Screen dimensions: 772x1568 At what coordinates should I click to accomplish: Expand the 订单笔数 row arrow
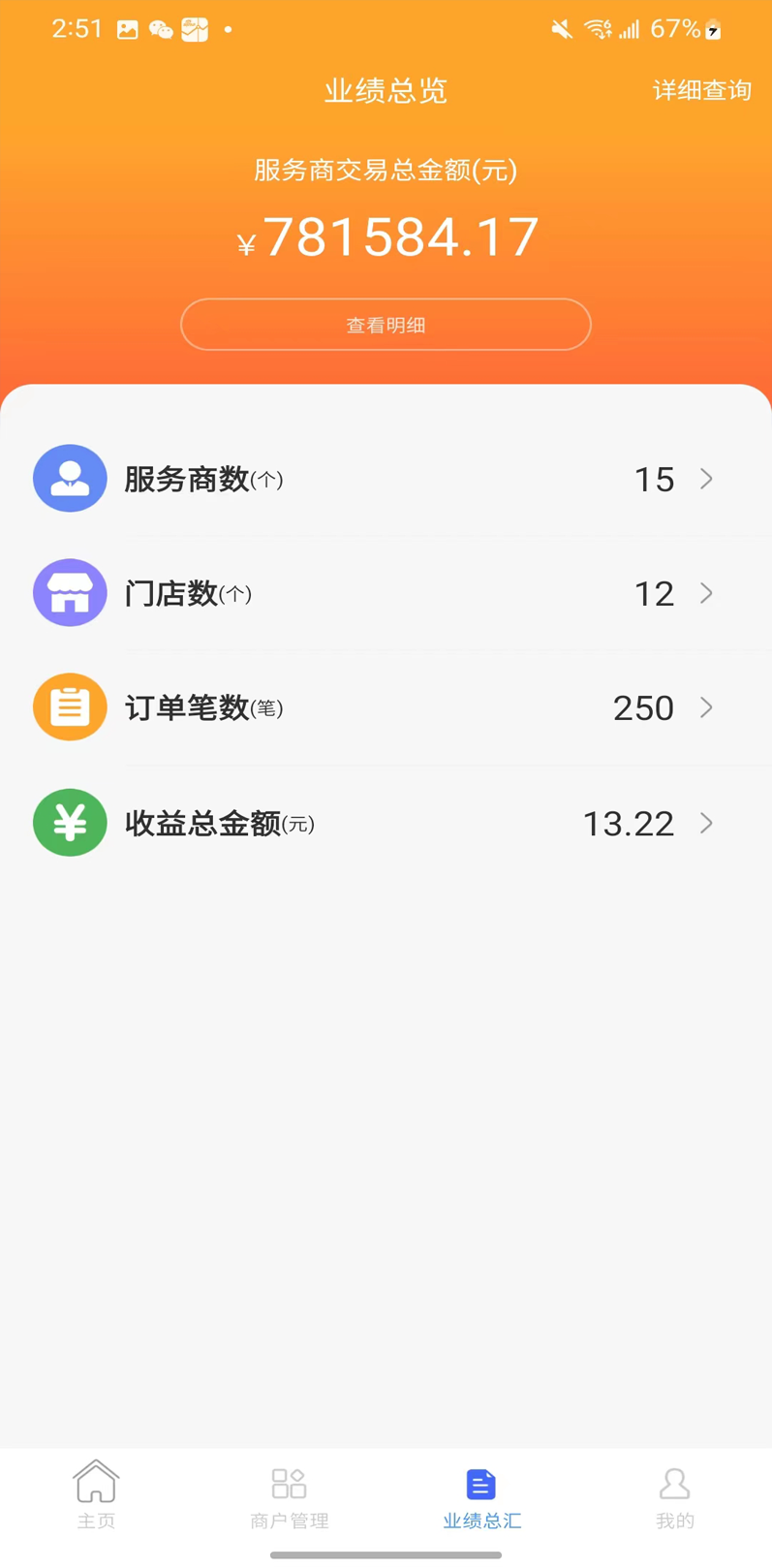(x=706, y=706)
